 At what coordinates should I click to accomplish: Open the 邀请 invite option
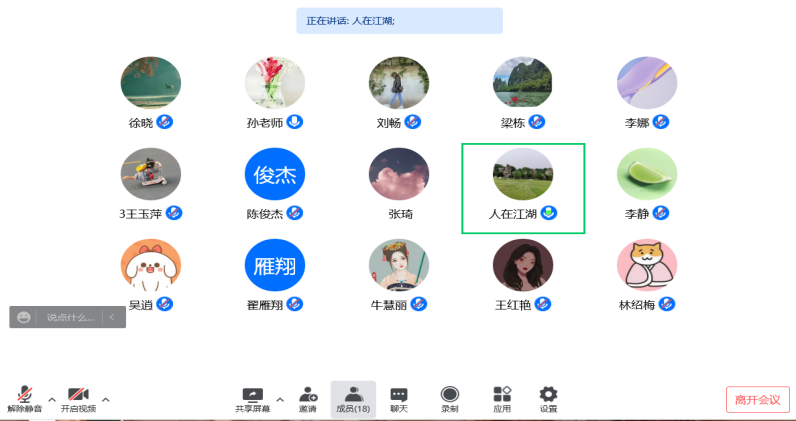308,399
